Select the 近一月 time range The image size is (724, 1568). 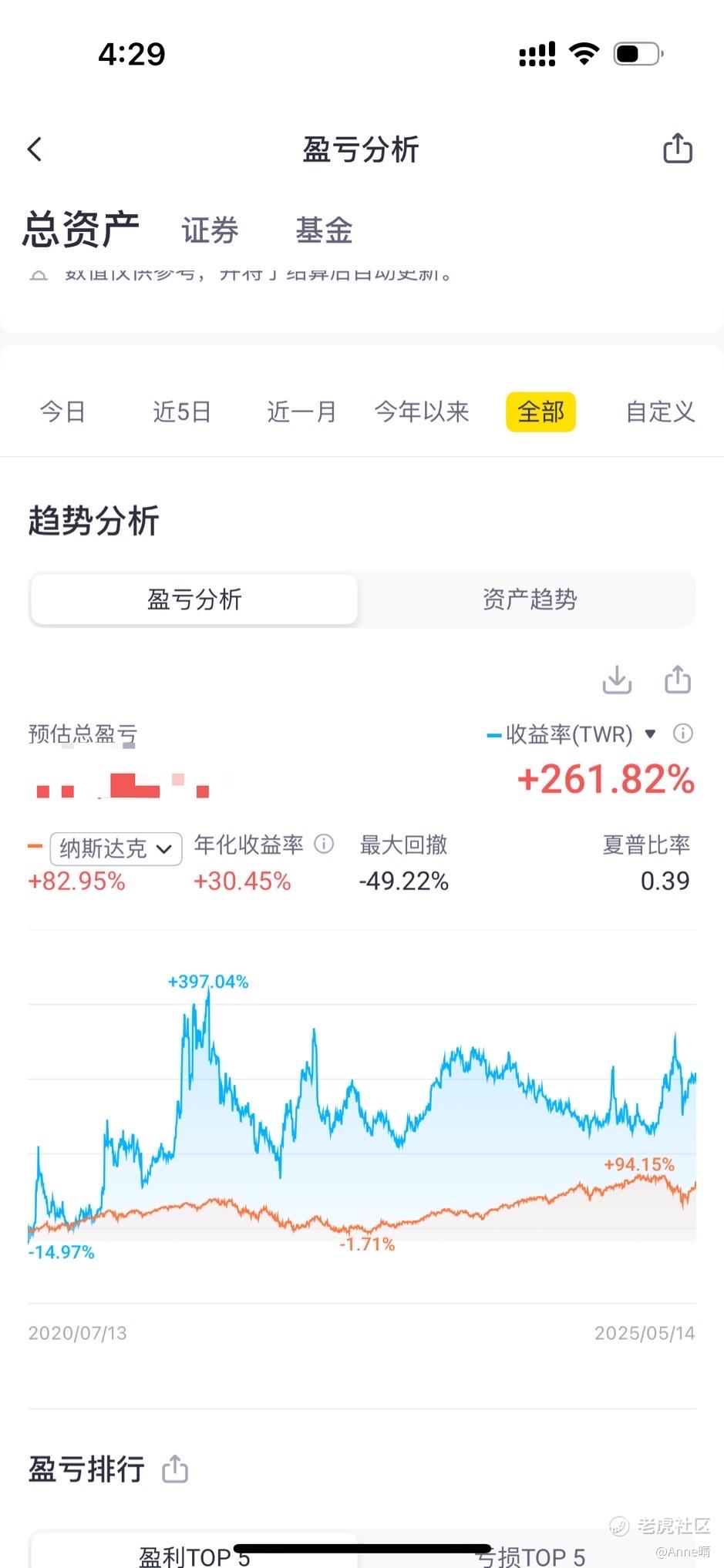point(301,411)
